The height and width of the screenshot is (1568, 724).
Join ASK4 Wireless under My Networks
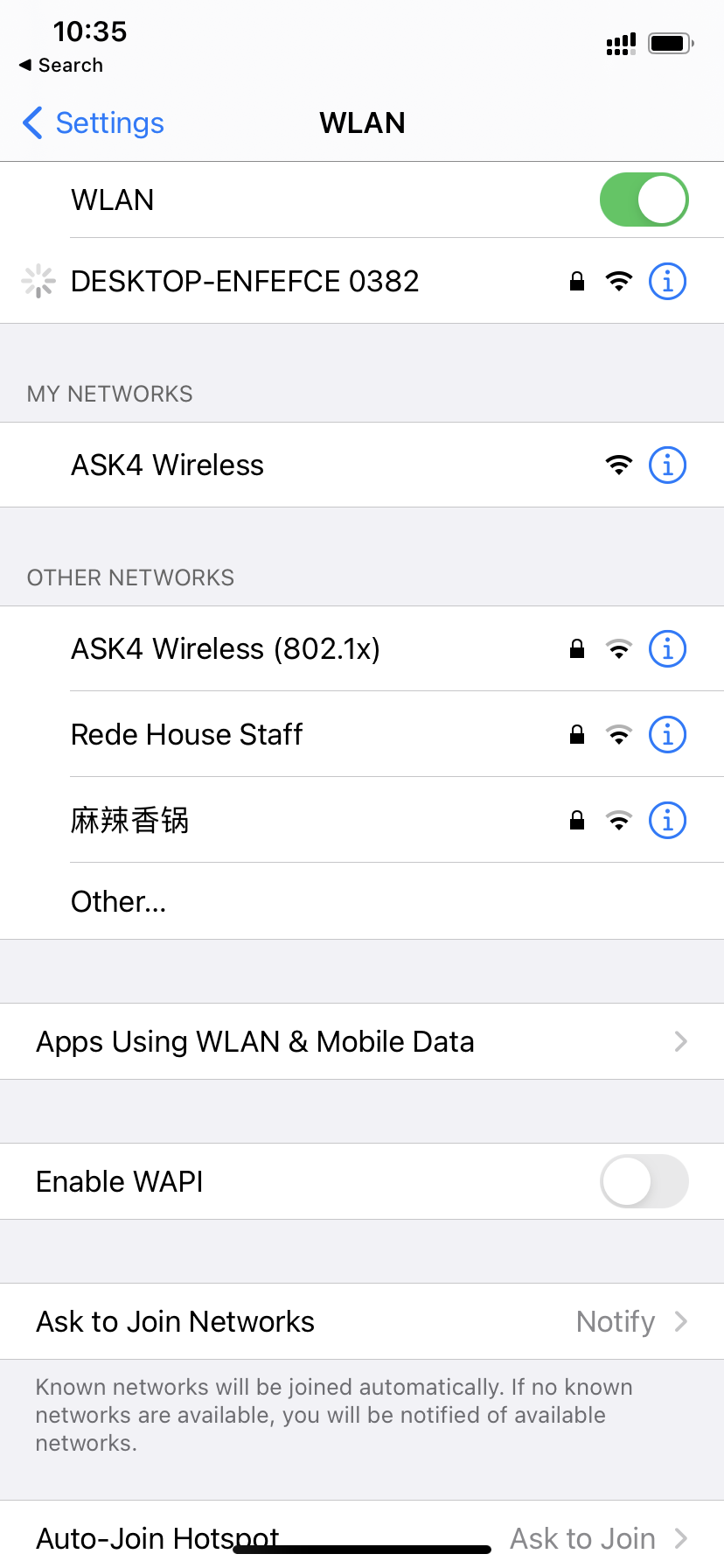tap(168, 465)
